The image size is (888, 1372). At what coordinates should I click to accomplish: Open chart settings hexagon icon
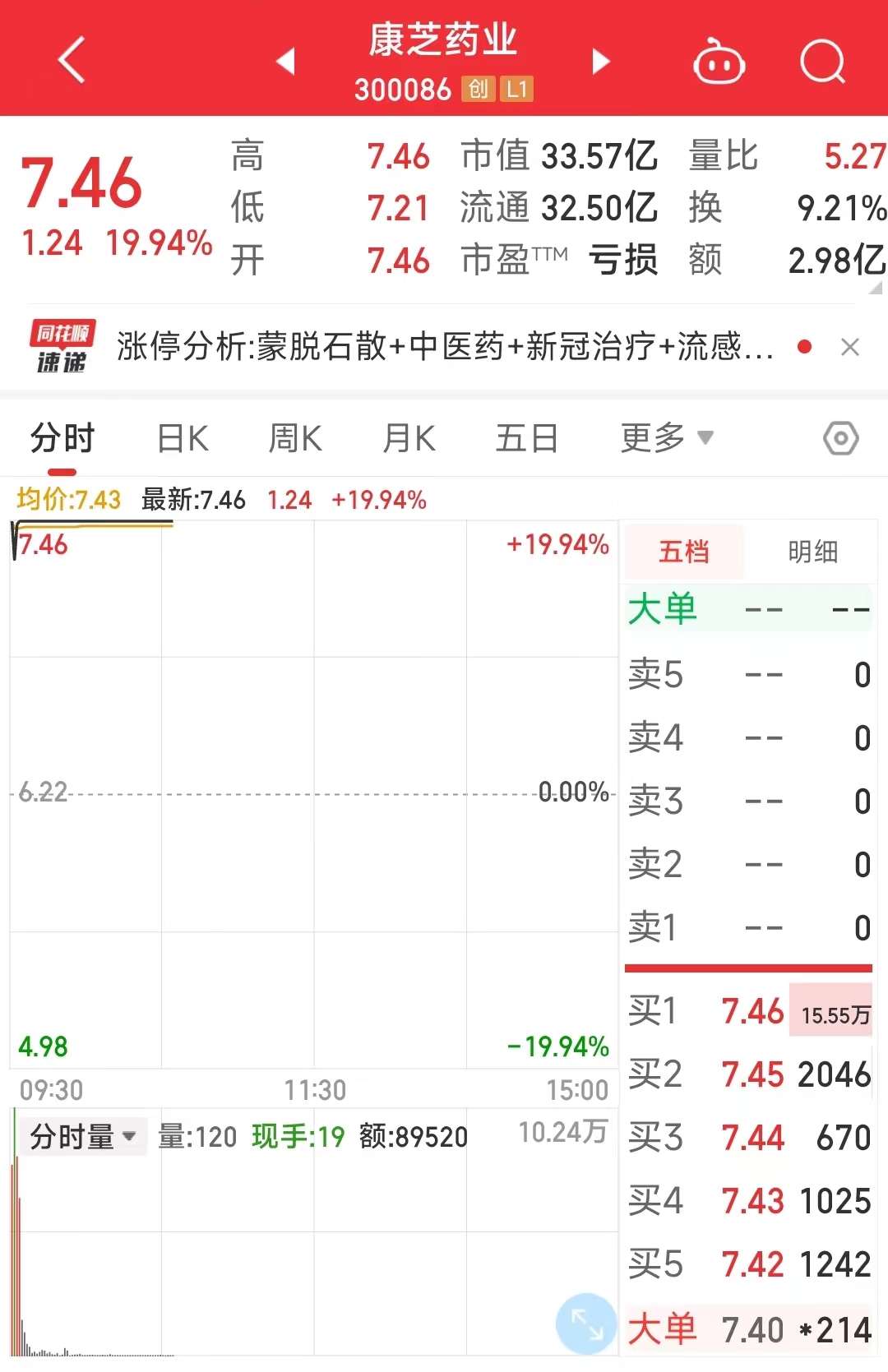tap(840, 438)
